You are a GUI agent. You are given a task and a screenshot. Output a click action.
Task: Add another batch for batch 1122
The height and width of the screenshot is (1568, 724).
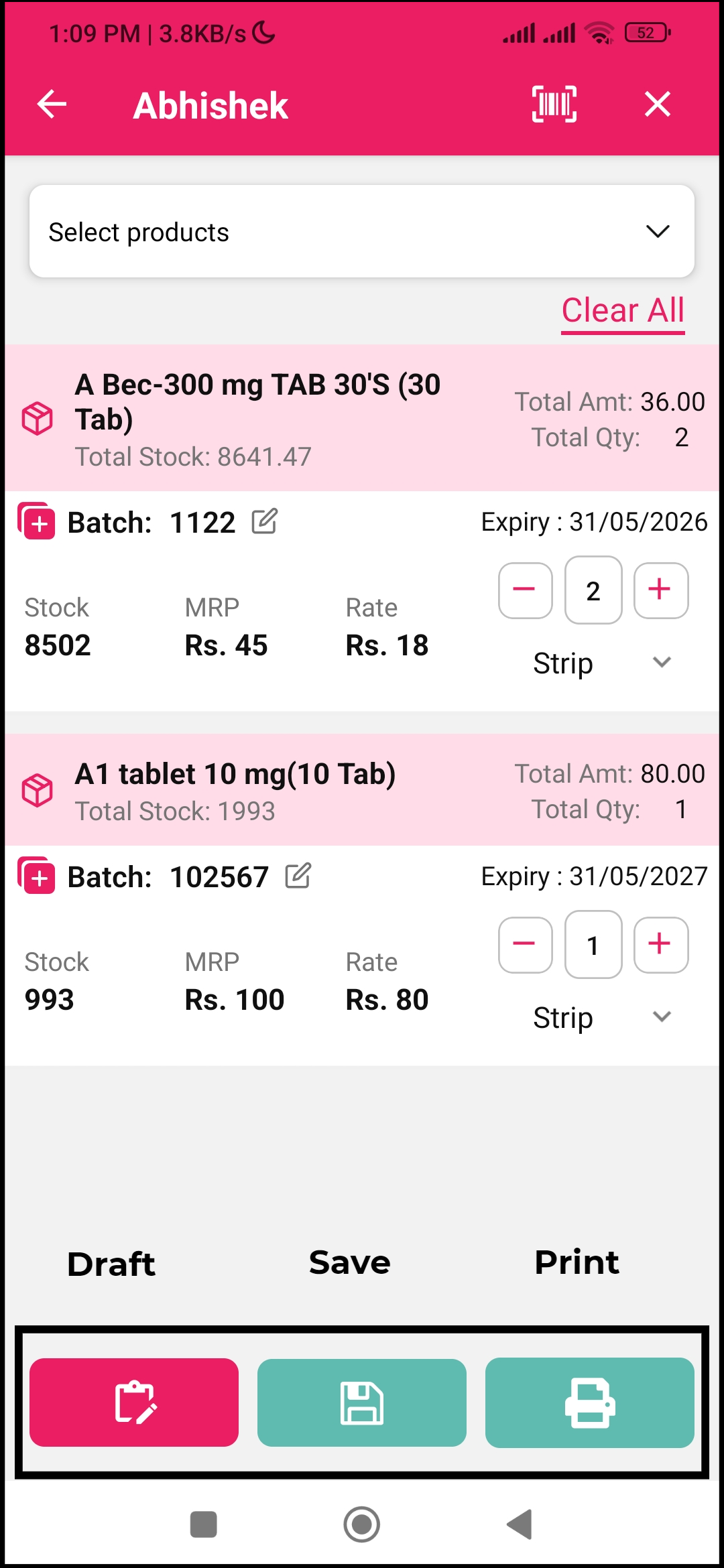(36, 521)
